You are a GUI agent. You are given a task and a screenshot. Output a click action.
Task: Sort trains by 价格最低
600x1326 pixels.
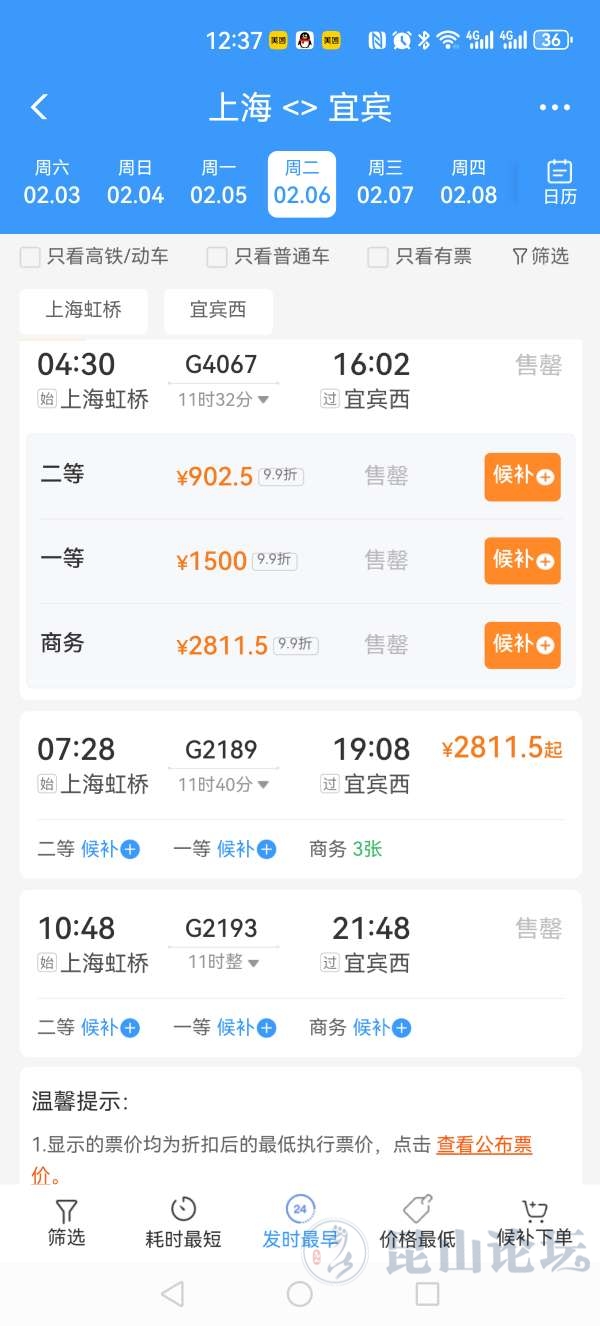[417, 1223]
